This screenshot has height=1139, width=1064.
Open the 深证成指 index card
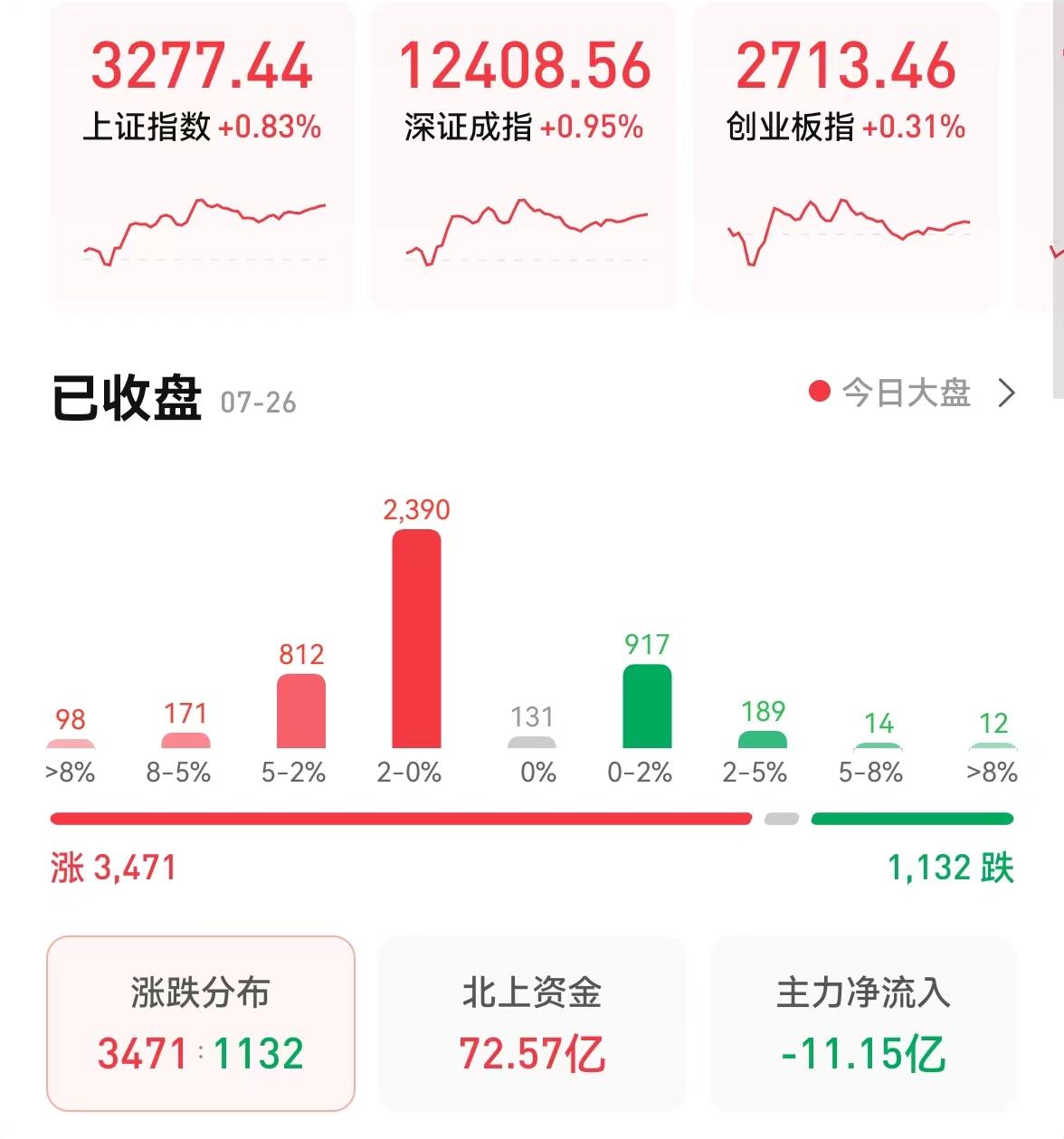(524, 154)
